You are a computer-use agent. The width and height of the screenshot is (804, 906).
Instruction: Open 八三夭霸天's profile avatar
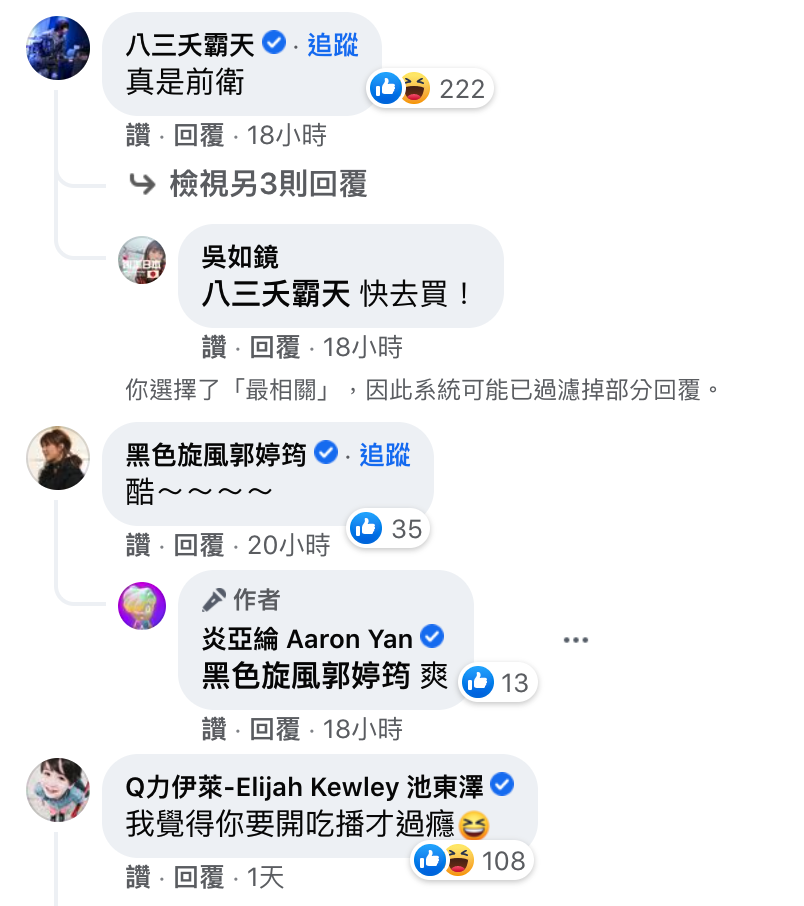point(57,46)
